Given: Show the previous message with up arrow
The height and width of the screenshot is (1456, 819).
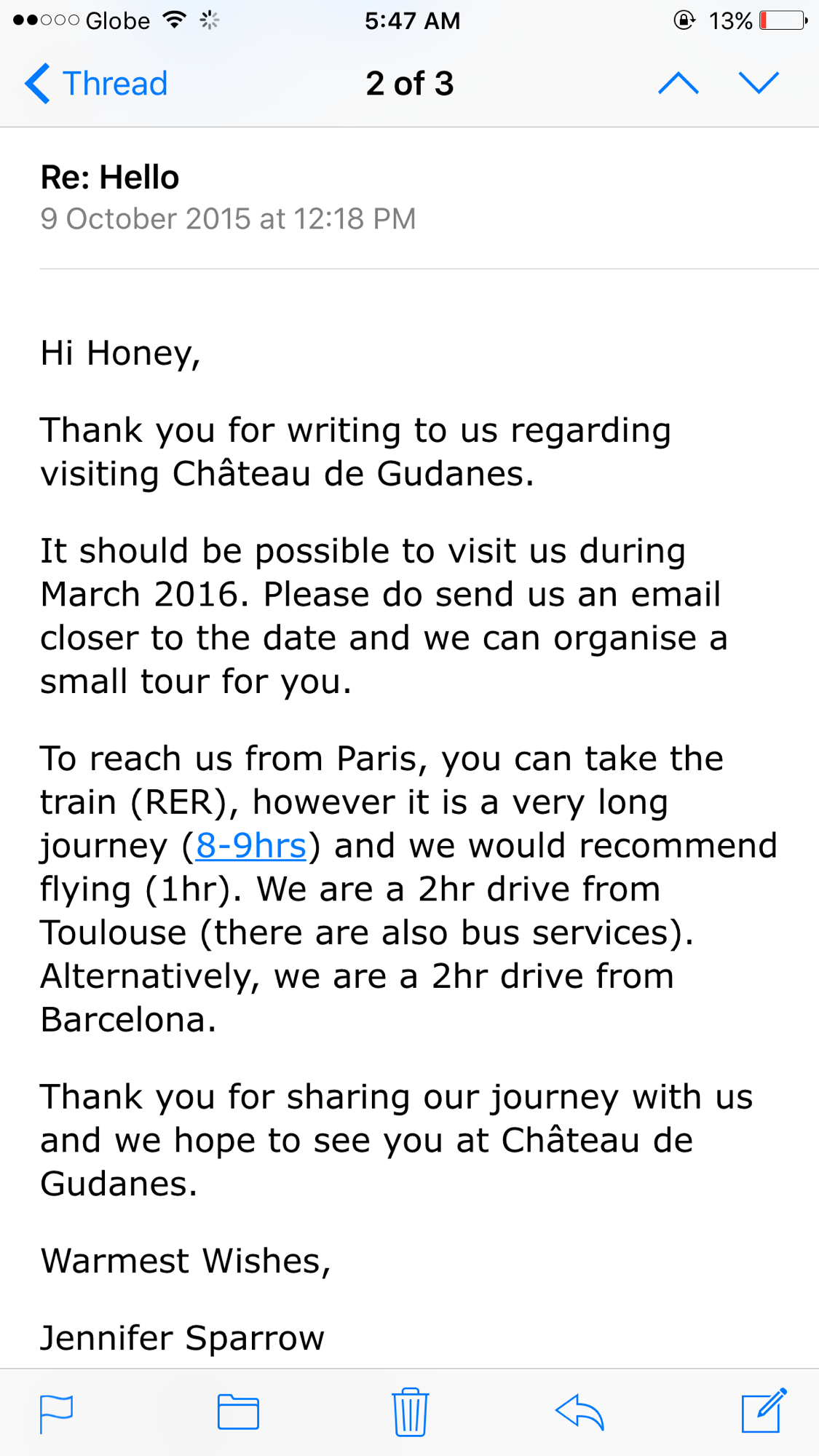Looking at the screenshot, I should coord(678,84).
